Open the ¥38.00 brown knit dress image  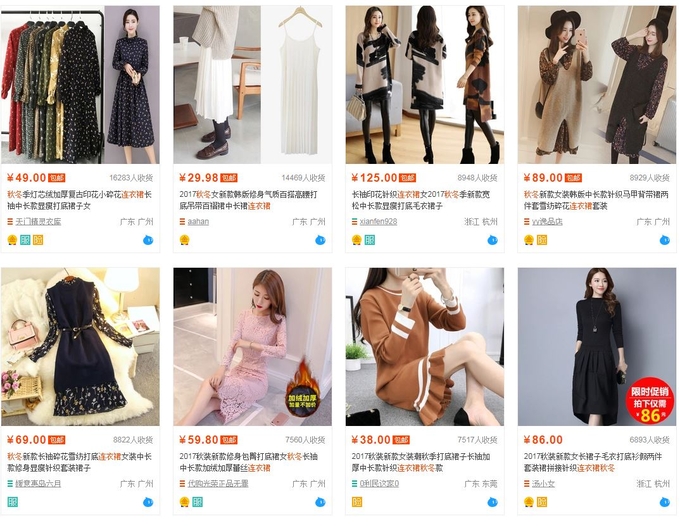coord(424,347)
